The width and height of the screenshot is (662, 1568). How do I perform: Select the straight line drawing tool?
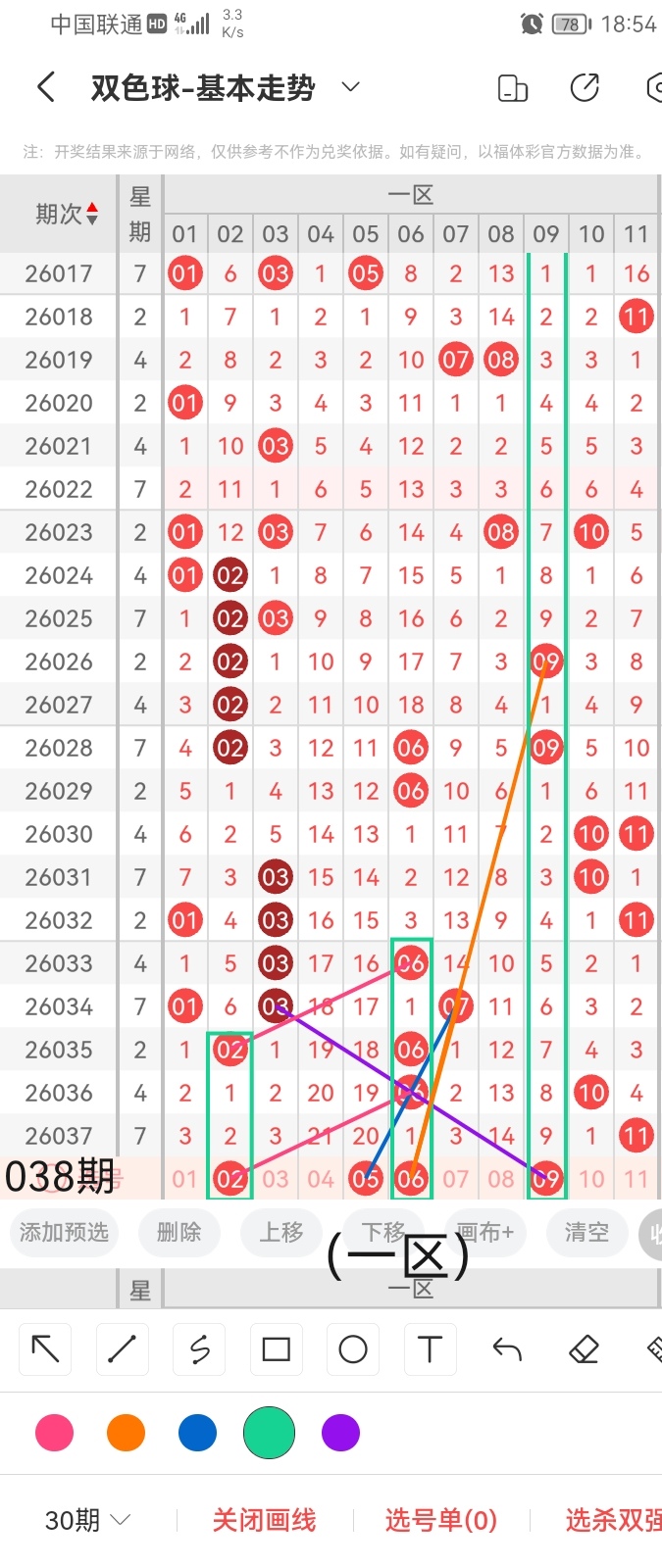[123, 1349]
